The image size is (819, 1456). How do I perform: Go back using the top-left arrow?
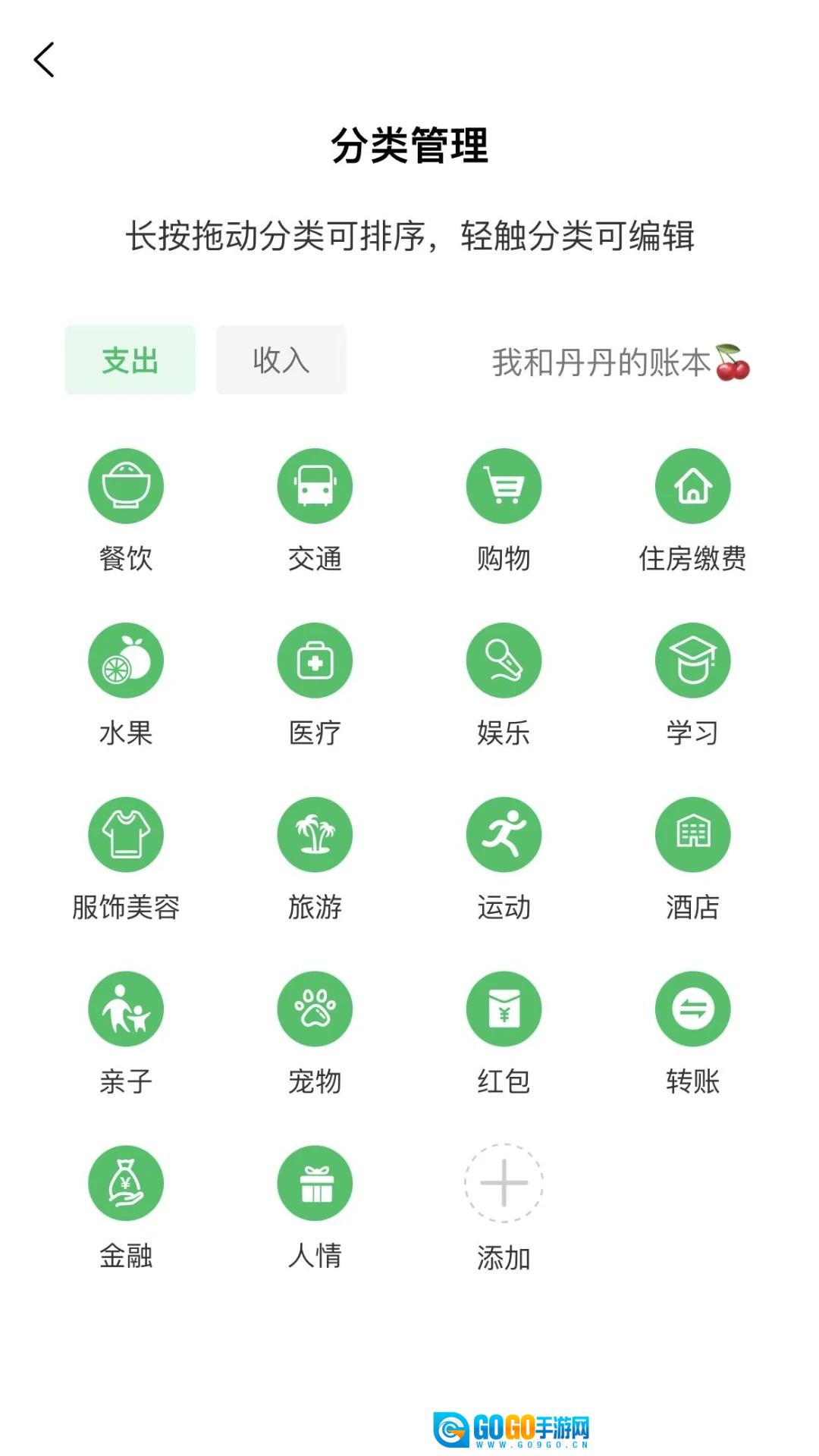[44, 60]
